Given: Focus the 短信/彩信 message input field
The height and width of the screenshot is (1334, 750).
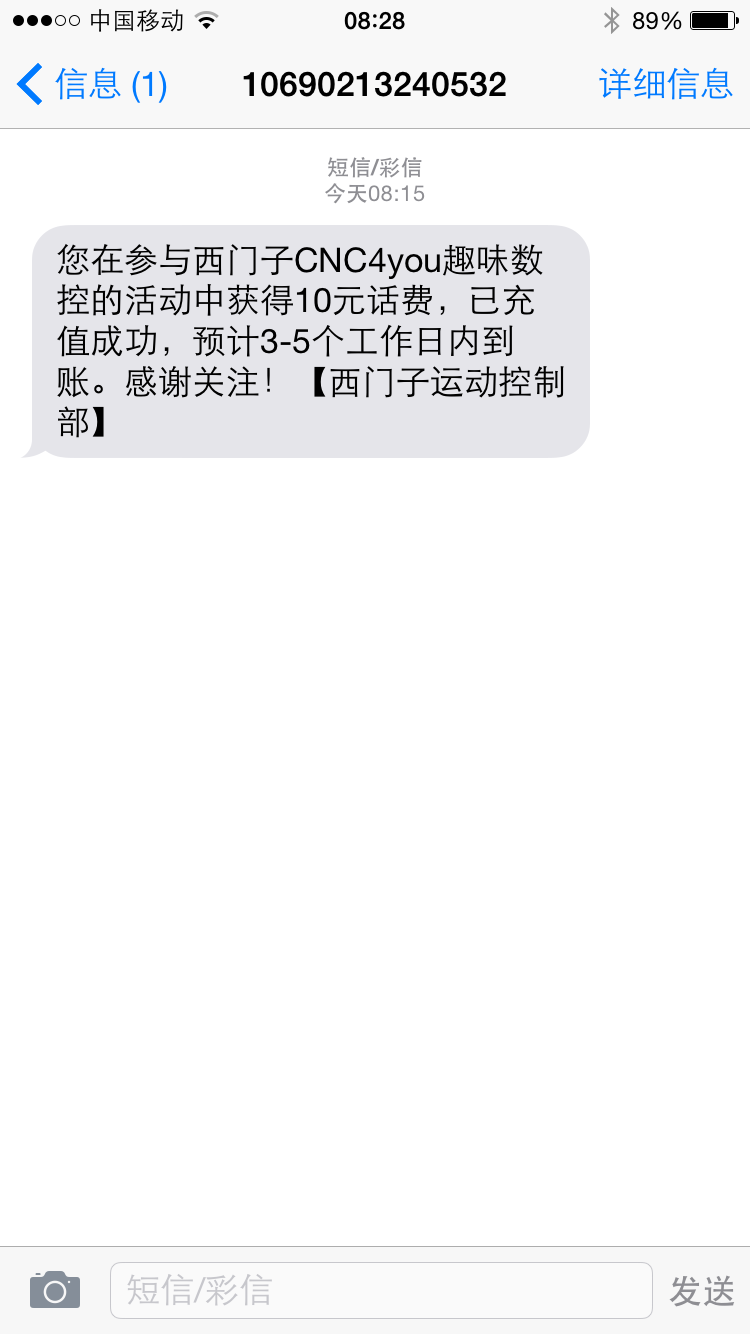Looking at the screenshot, I should (x=380, y=1290).
